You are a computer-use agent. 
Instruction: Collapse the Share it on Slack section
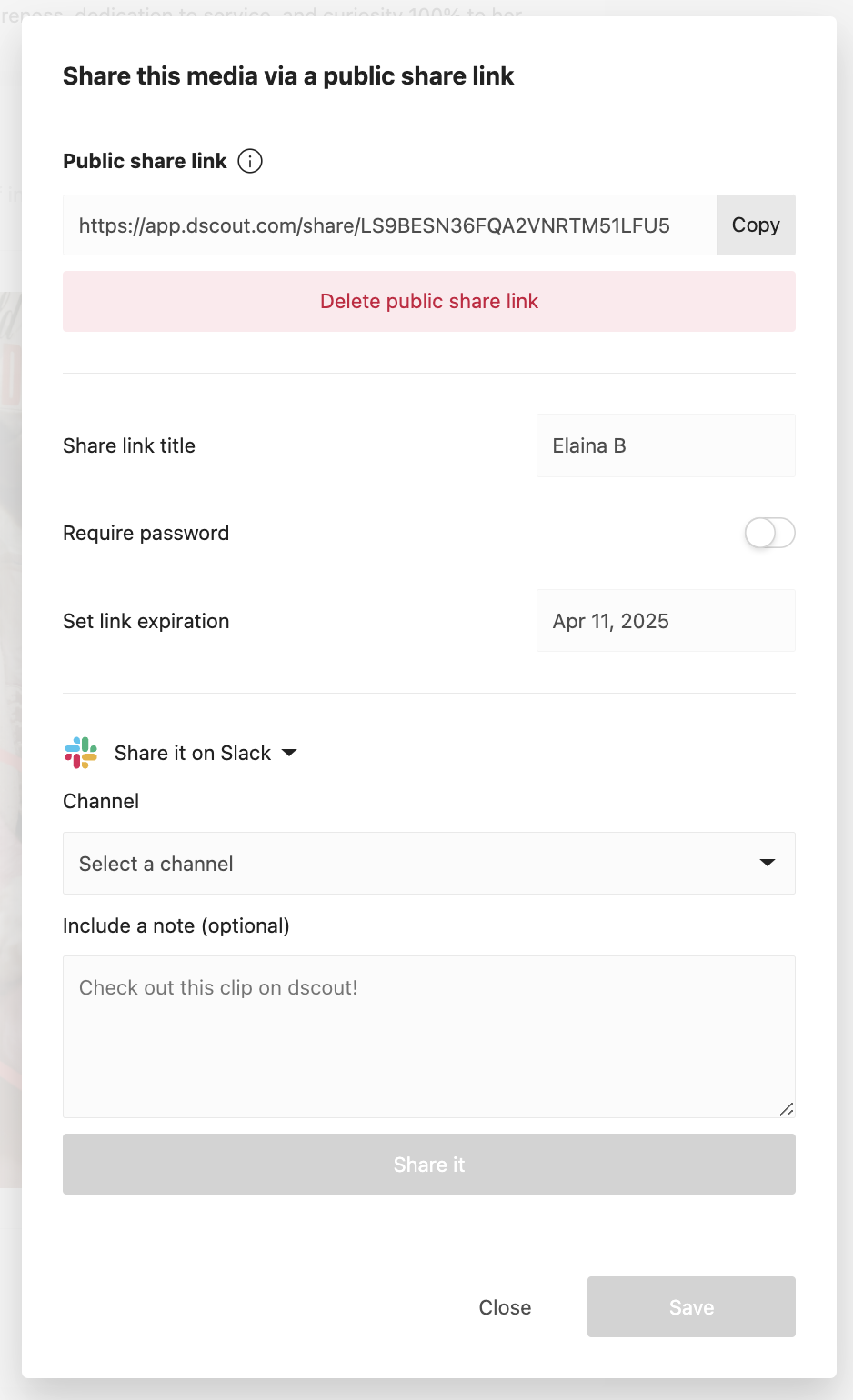pyautogui.click(x=181, y=753)
